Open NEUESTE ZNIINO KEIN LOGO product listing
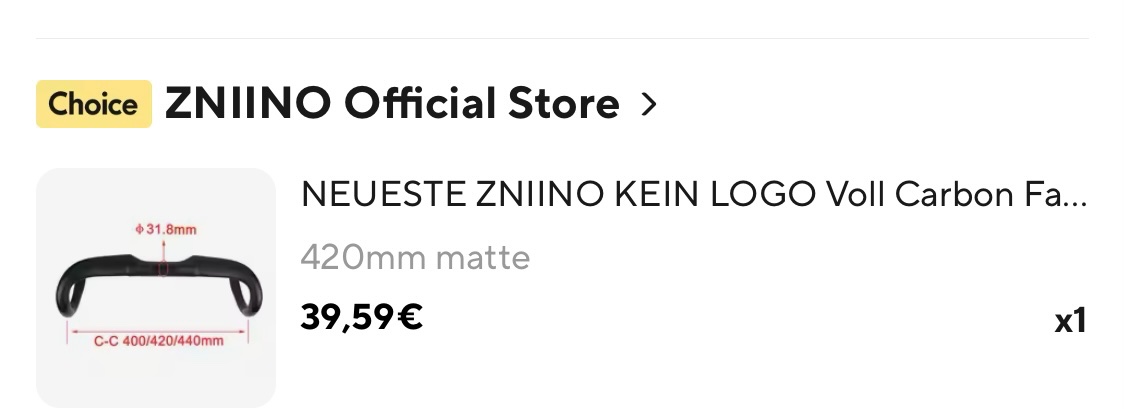 tap(692, 196)
